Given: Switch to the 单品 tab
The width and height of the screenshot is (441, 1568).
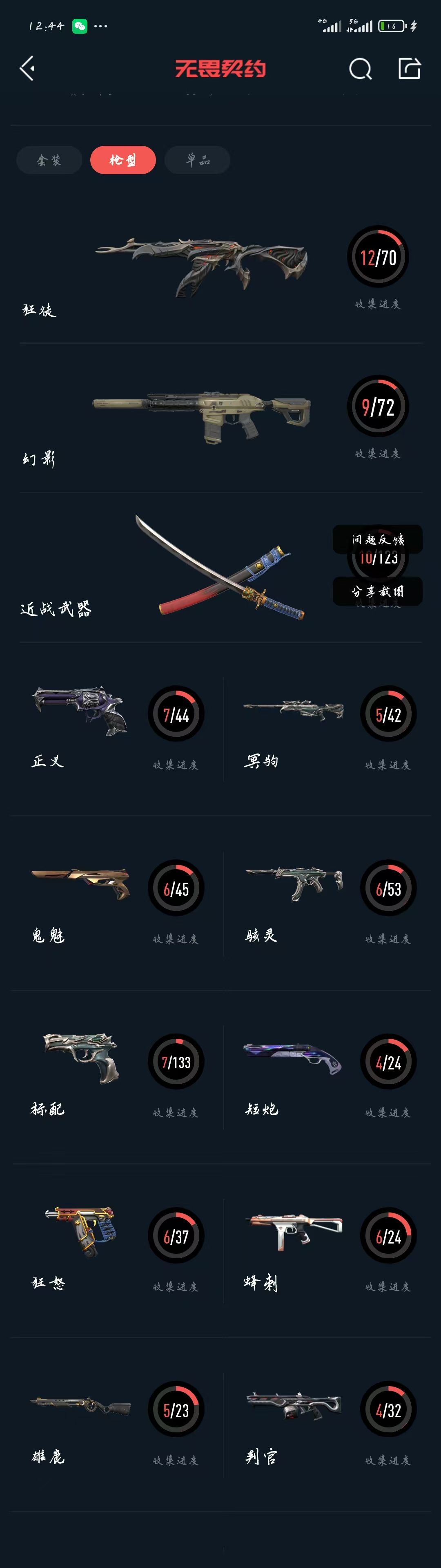Looking at the screenshot, I should click(197, 160).
